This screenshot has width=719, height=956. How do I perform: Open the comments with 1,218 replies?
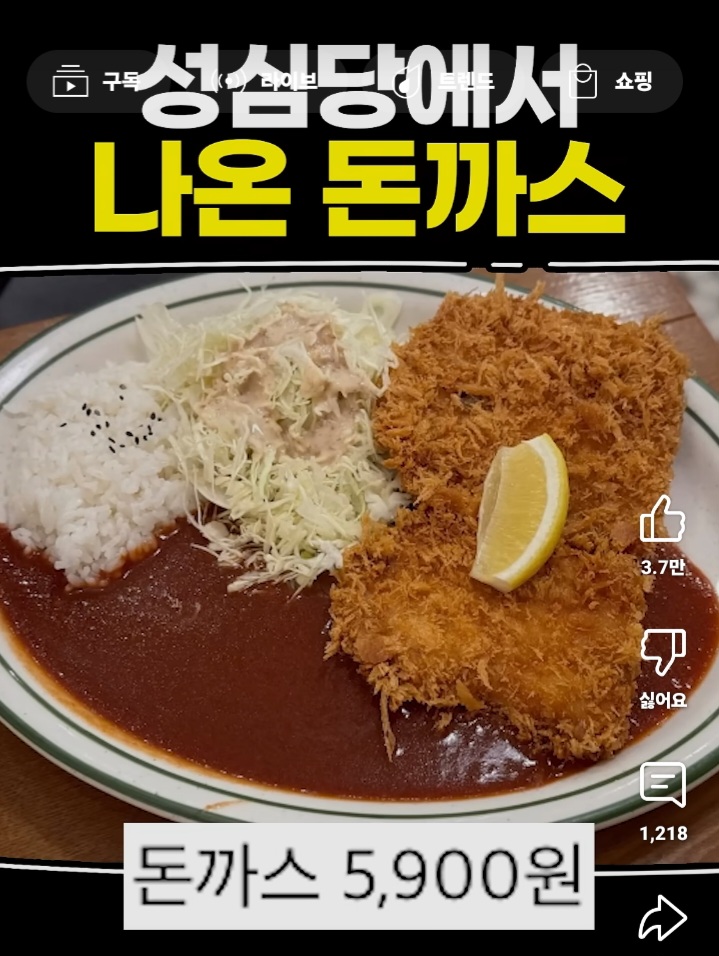663,786
